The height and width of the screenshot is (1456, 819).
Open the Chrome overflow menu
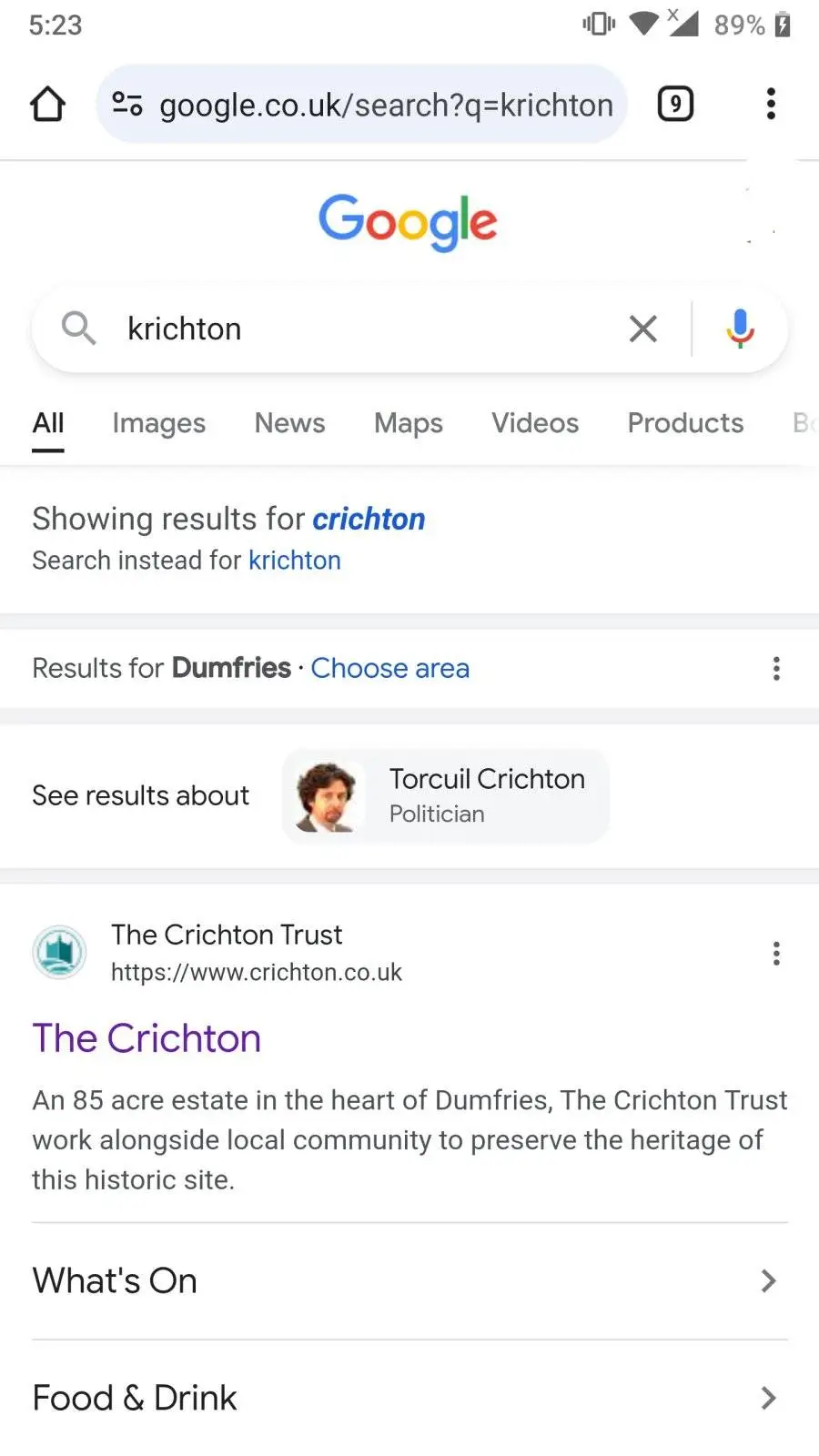[771, 105]
